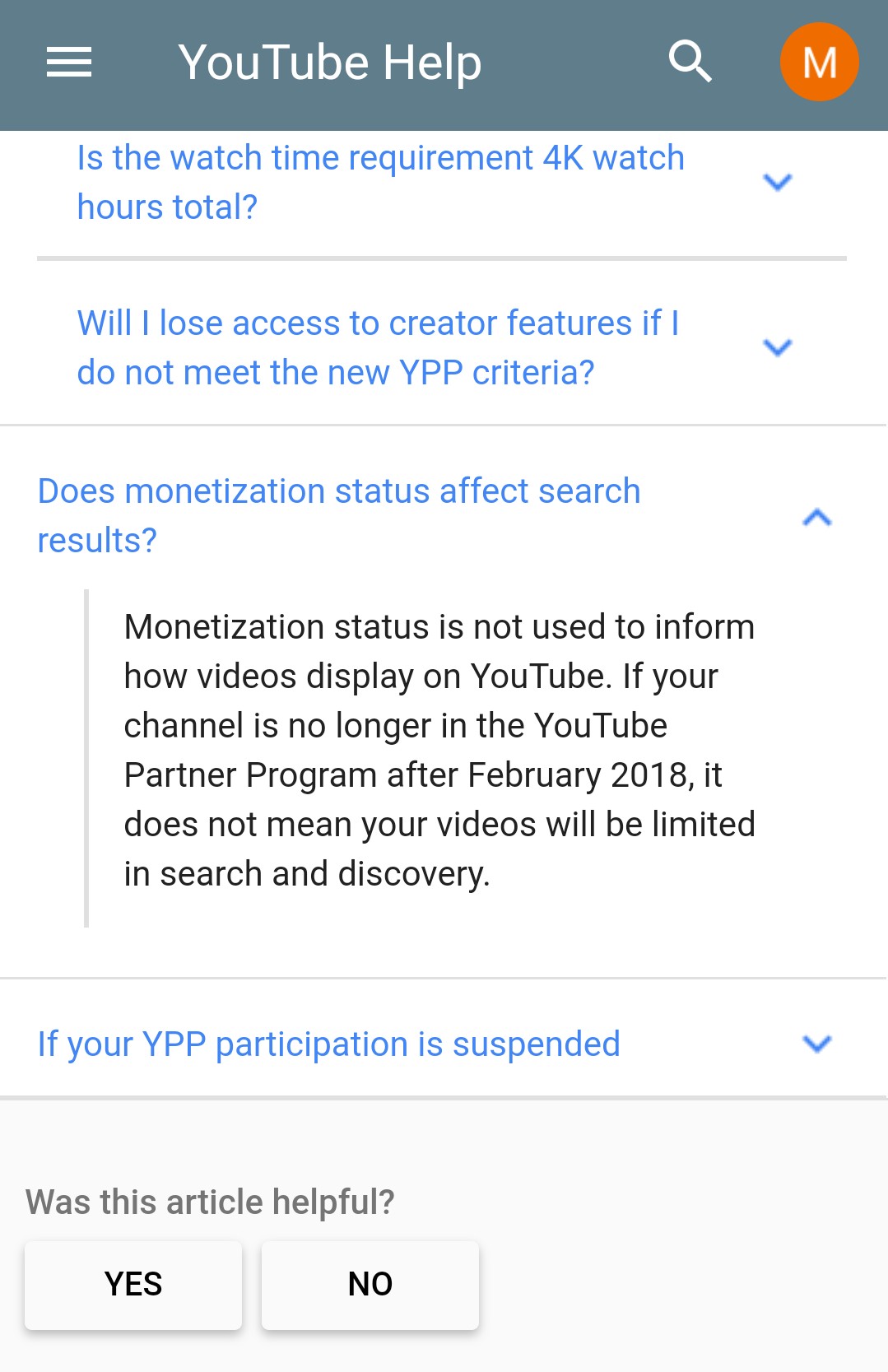Select NO for article helpfulness
This screenshot has width=888, height=1372.
(x=370, y=1284)
